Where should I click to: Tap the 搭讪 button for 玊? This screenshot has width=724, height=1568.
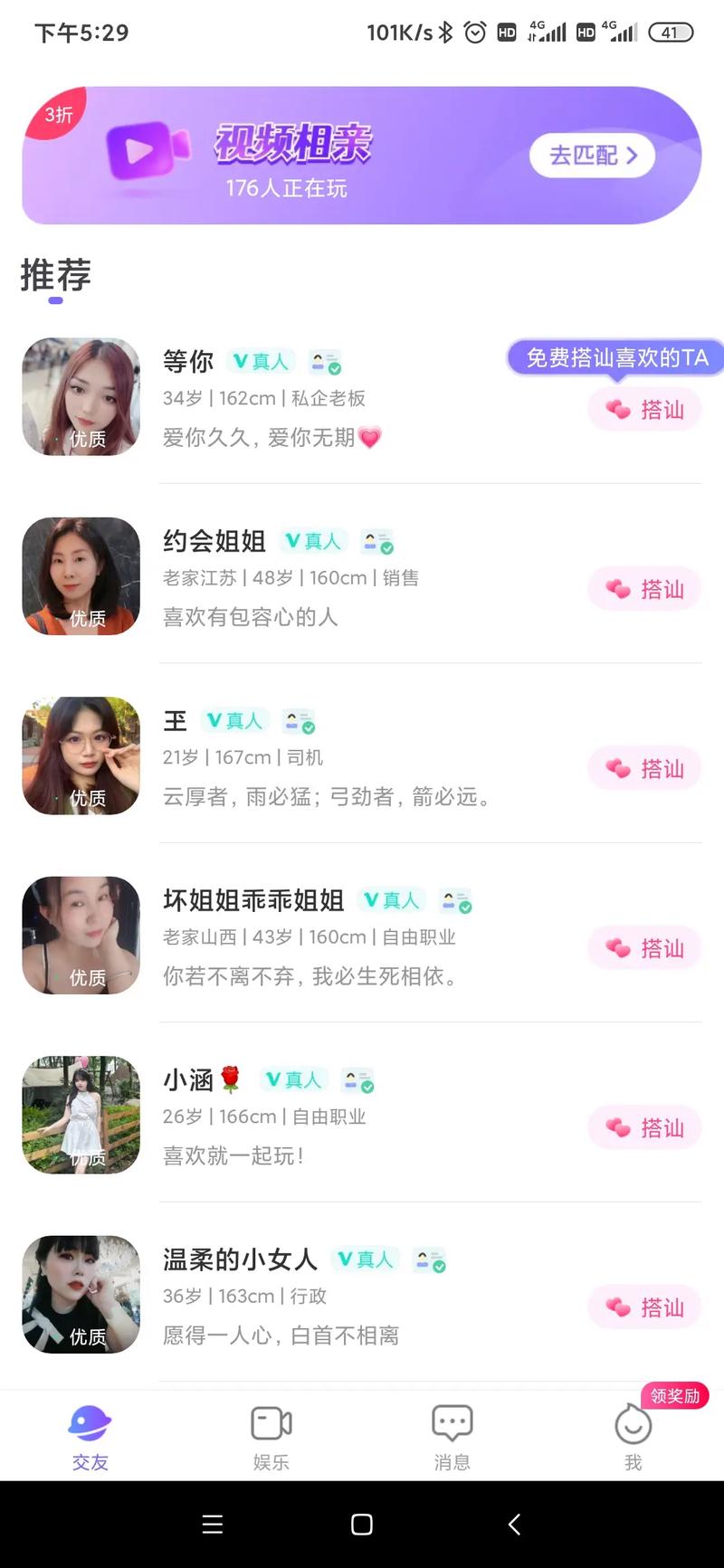pyautogui.click(x=644, y=767)
